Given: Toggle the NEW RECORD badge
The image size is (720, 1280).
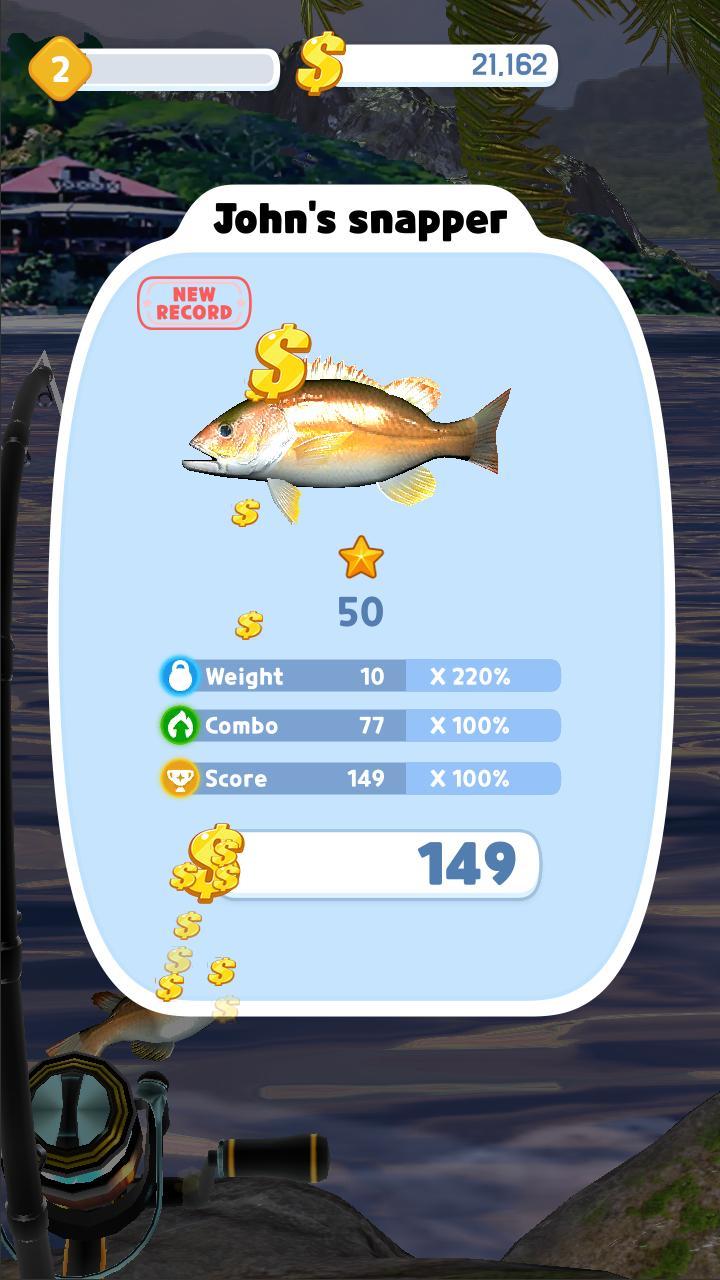Looking at the screenshot, I should [x=194, y=301].
